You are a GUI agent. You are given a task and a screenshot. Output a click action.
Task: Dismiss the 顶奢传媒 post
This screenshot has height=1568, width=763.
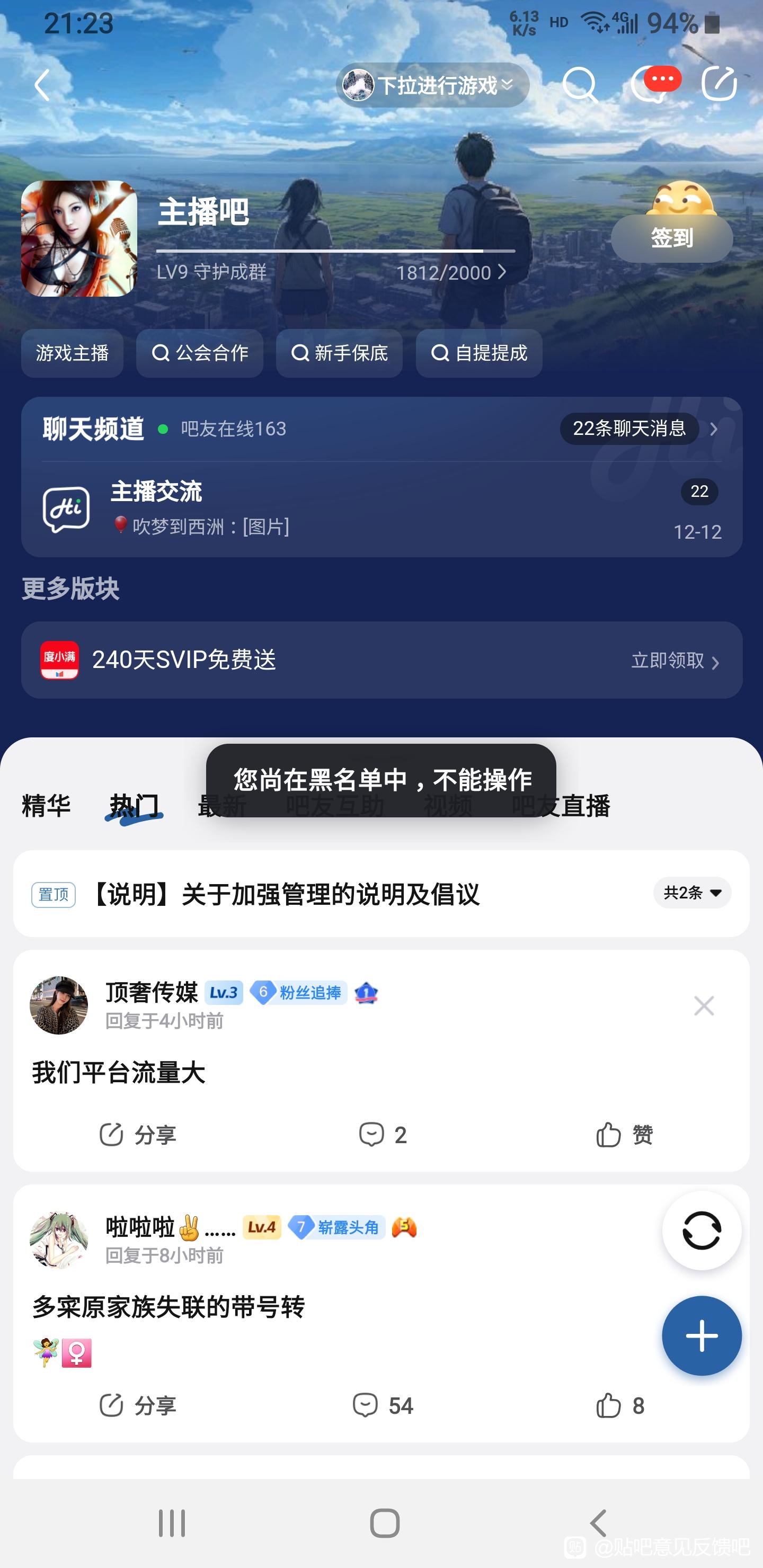click(x=703, y=1006)
